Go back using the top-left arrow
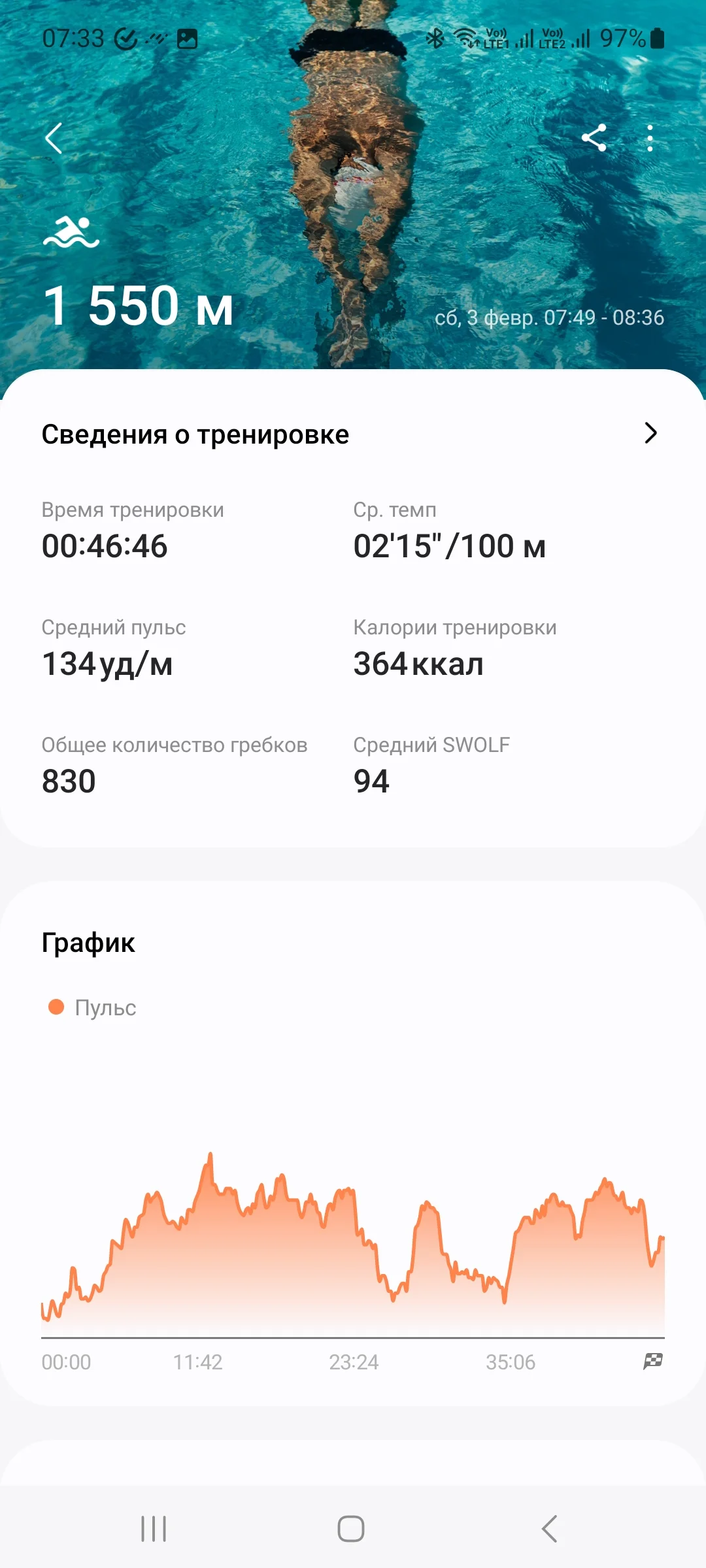The image size is (706, 1568). [x=54, y=139]
